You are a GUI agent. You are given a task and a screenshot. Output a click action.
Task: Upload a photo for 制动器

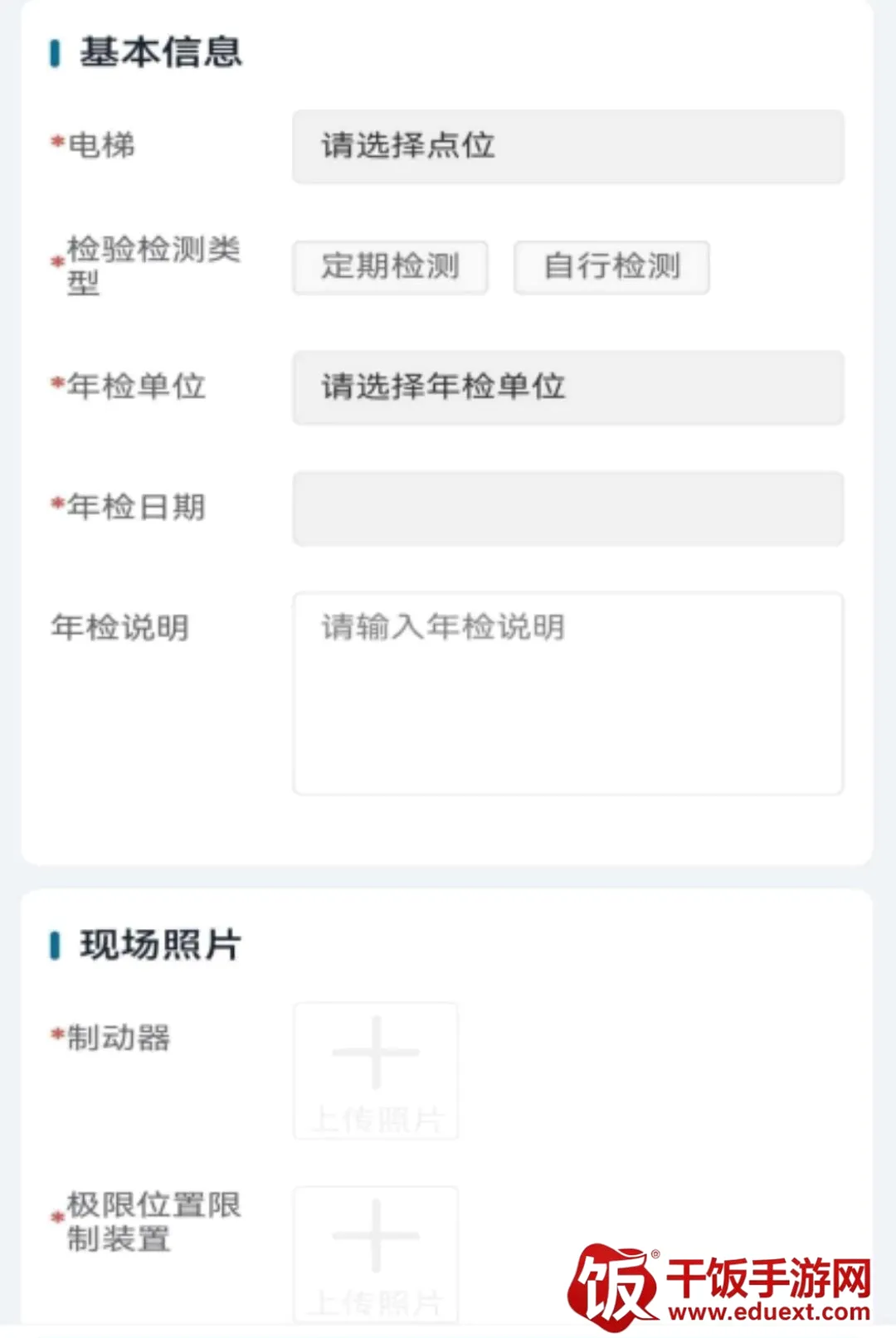376,1071
